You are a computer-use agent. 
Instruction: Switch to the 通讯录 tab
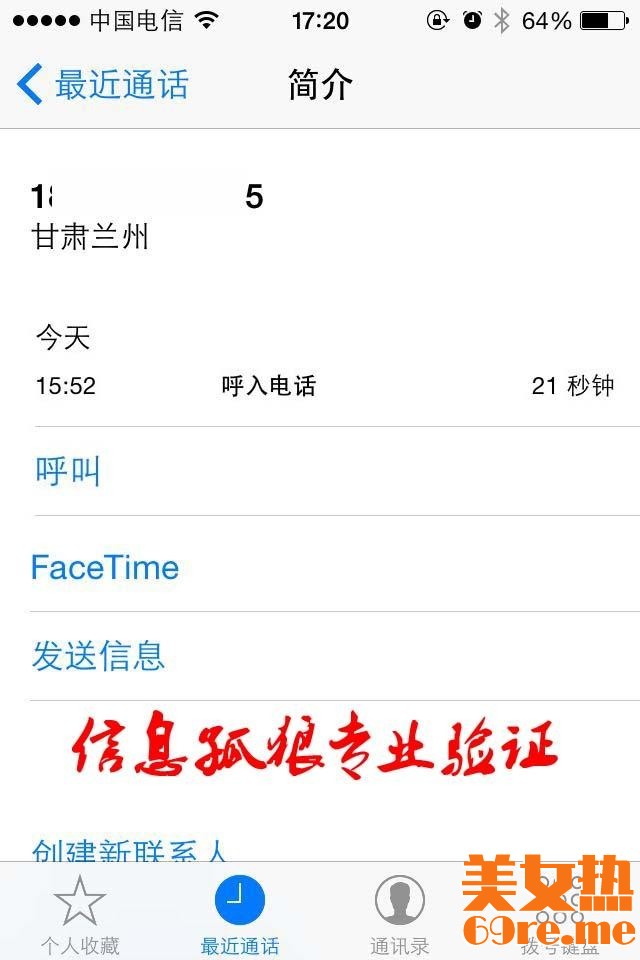click(399, 912)
